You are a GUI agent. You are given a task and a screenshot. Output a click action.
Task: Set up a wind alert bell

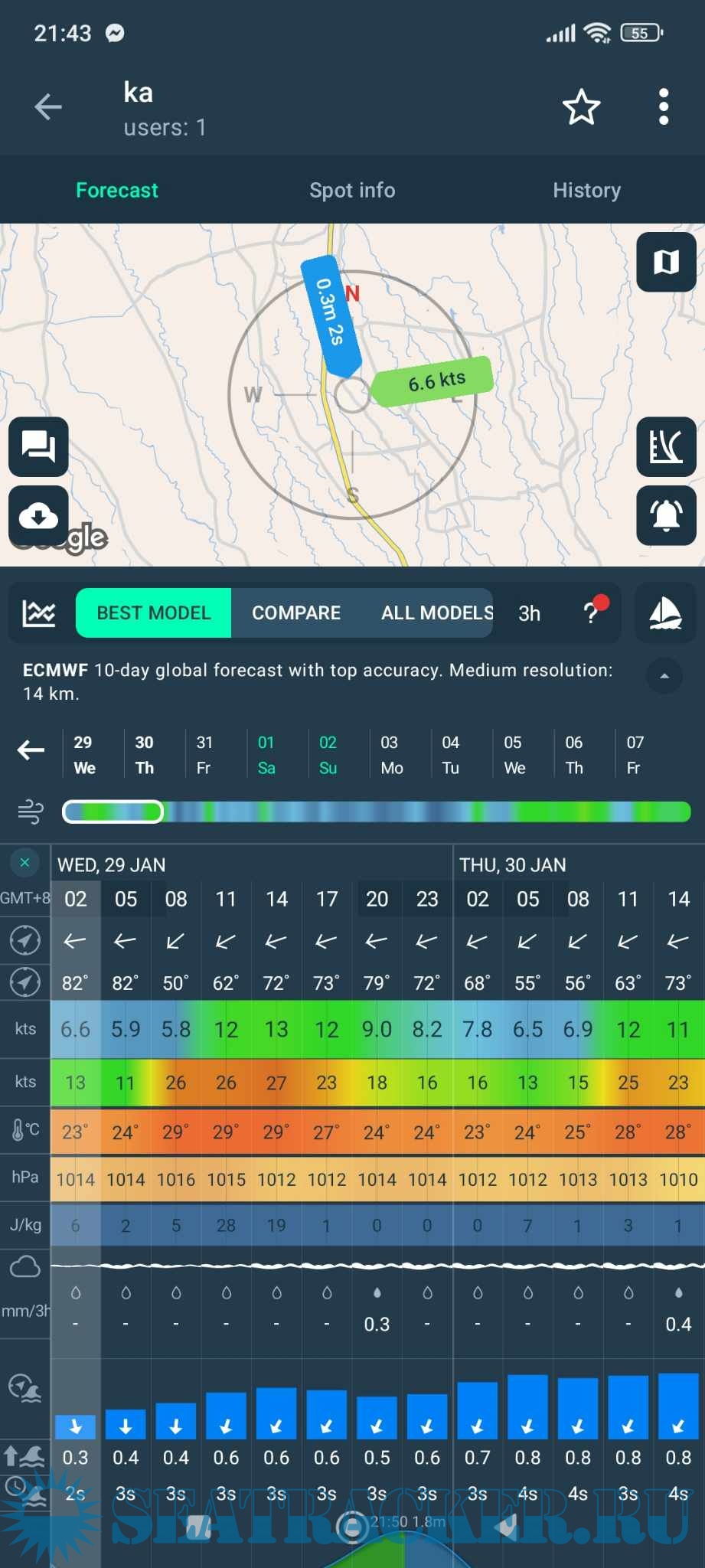(666, 515)
